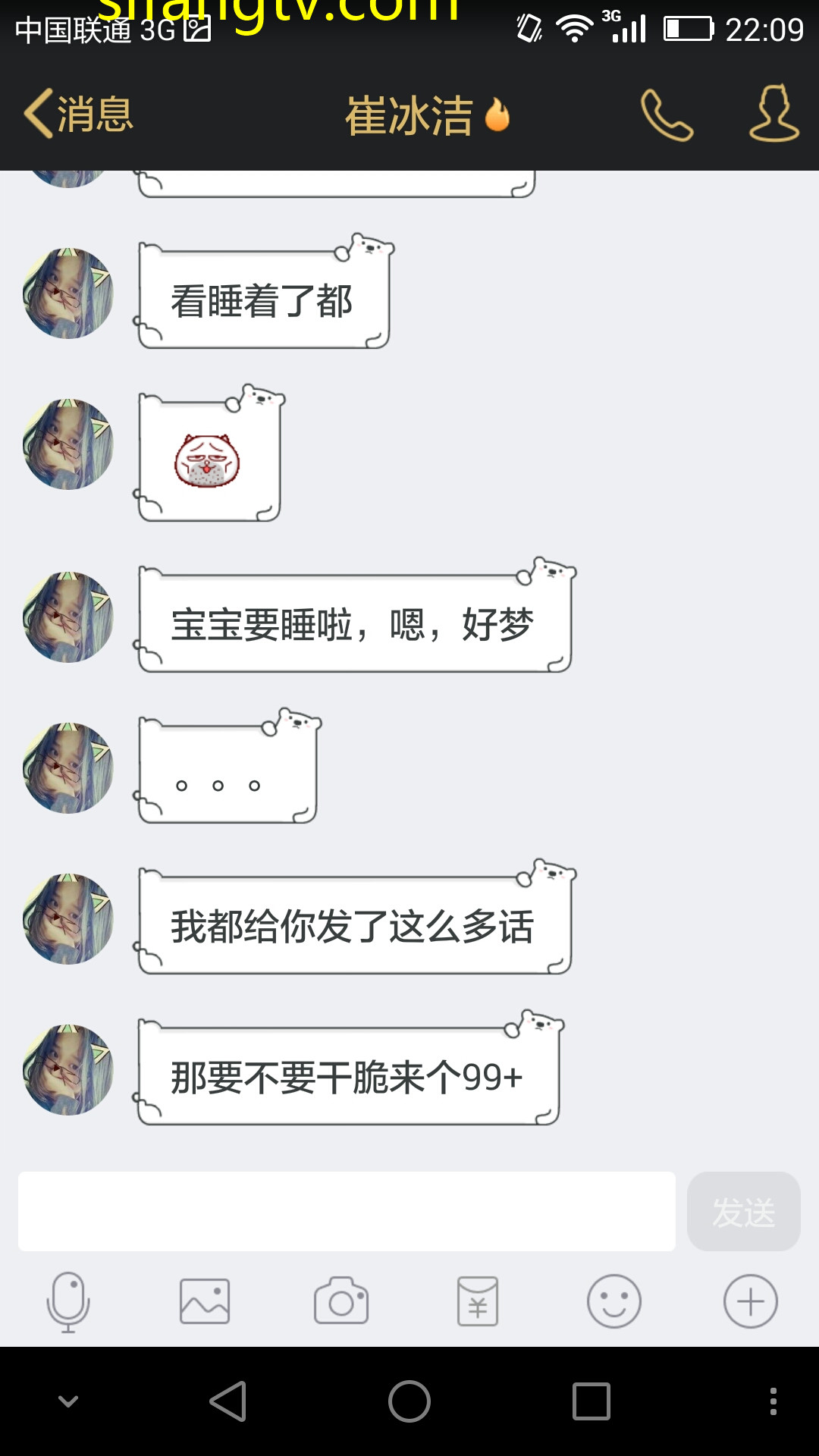Screen dimensions: 819x1456
Task: Record a voice message with the microphone
Action: [x=68, y=1301]
